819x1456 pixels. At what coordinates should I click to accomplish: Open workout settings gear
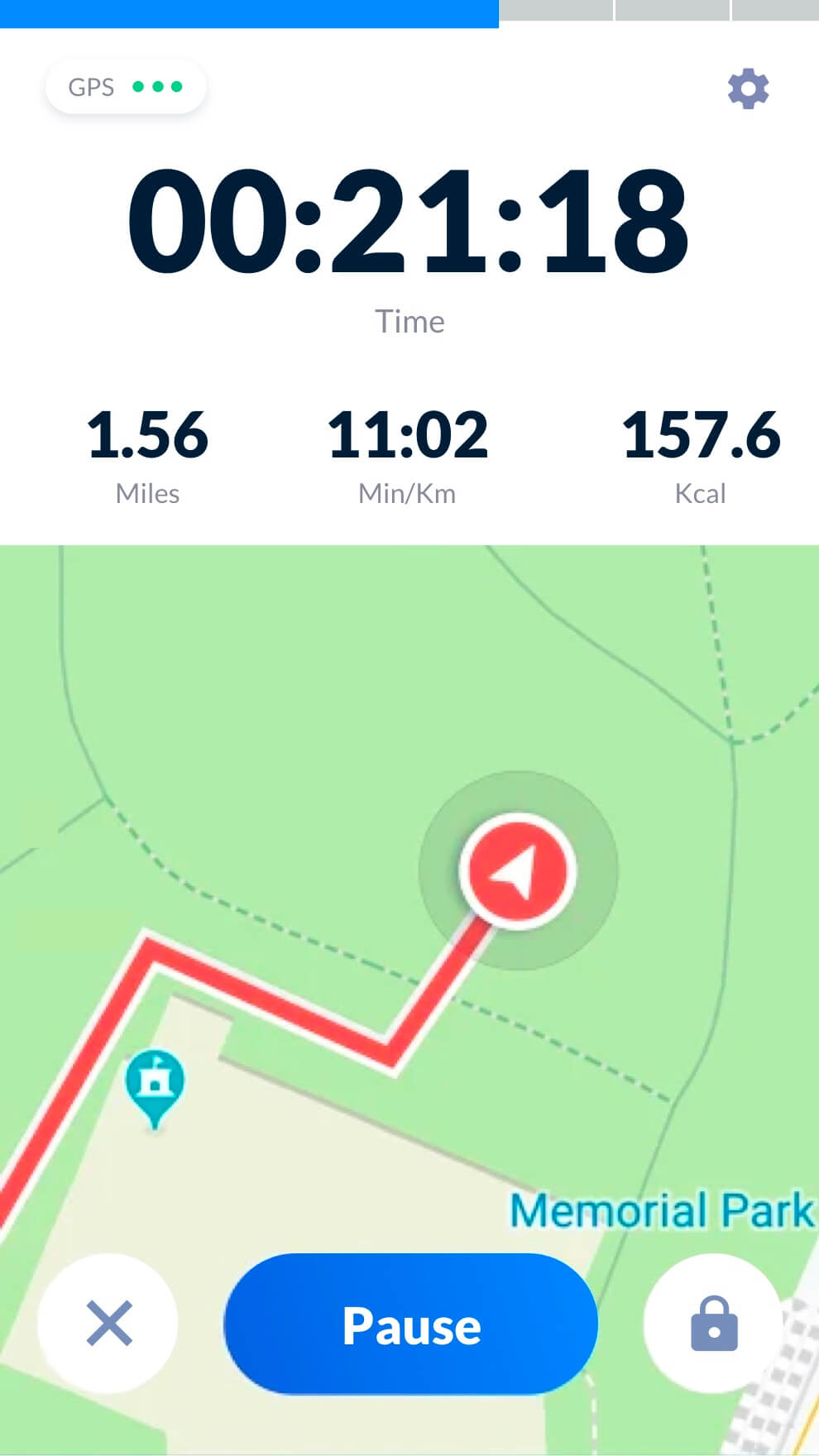[x=748, y=89]
